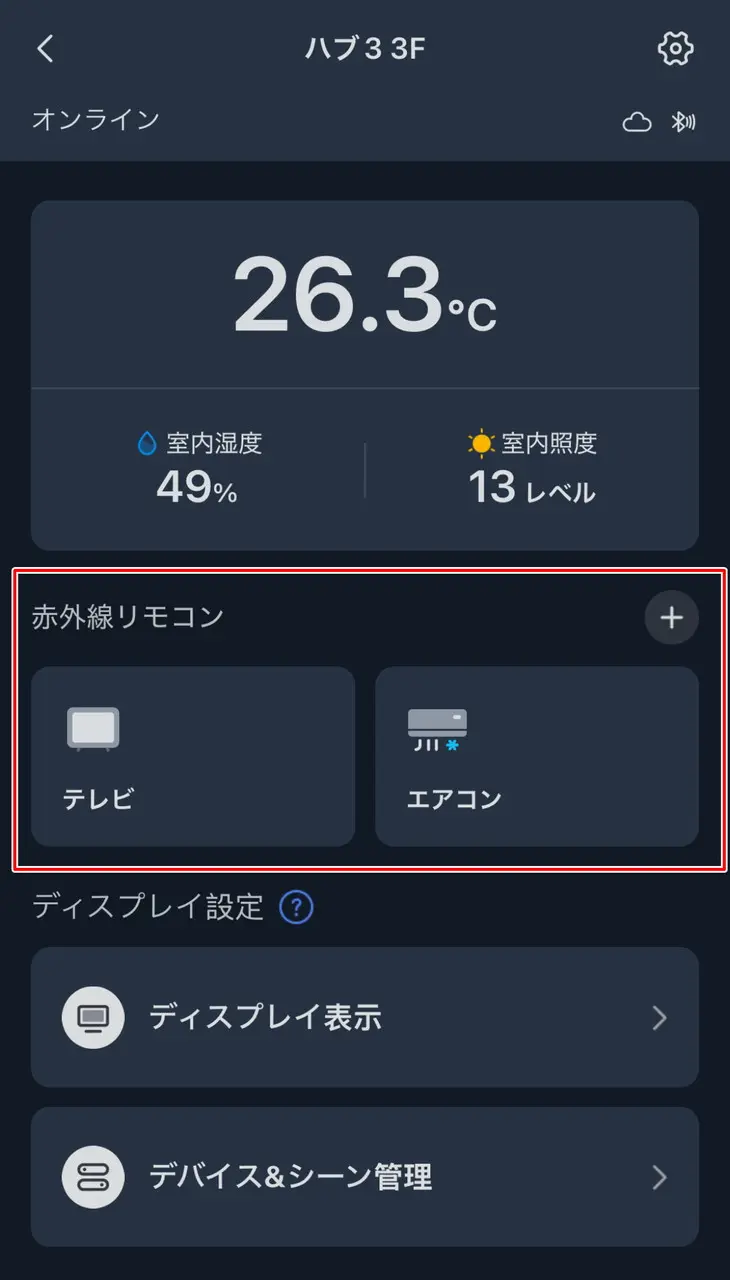
Task: Open the テレビ remote card
Action: (193, 757)
